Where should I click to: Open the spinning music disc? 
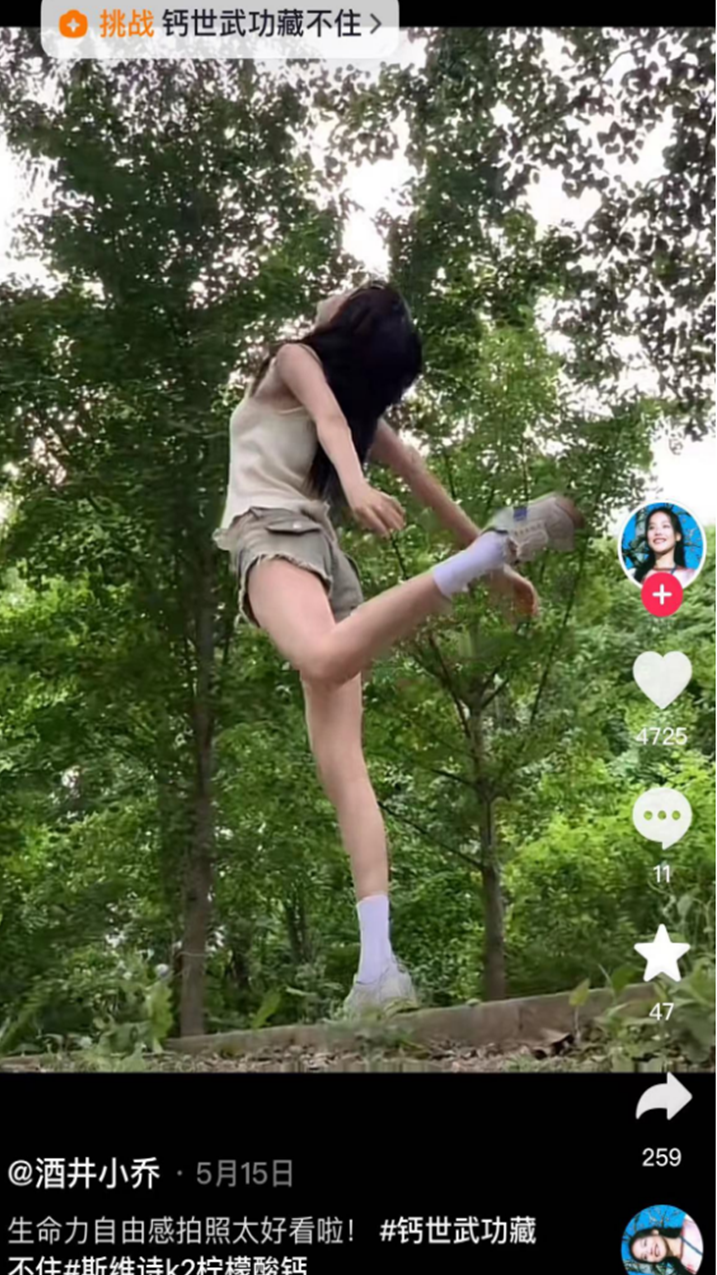coord(661,1241)
